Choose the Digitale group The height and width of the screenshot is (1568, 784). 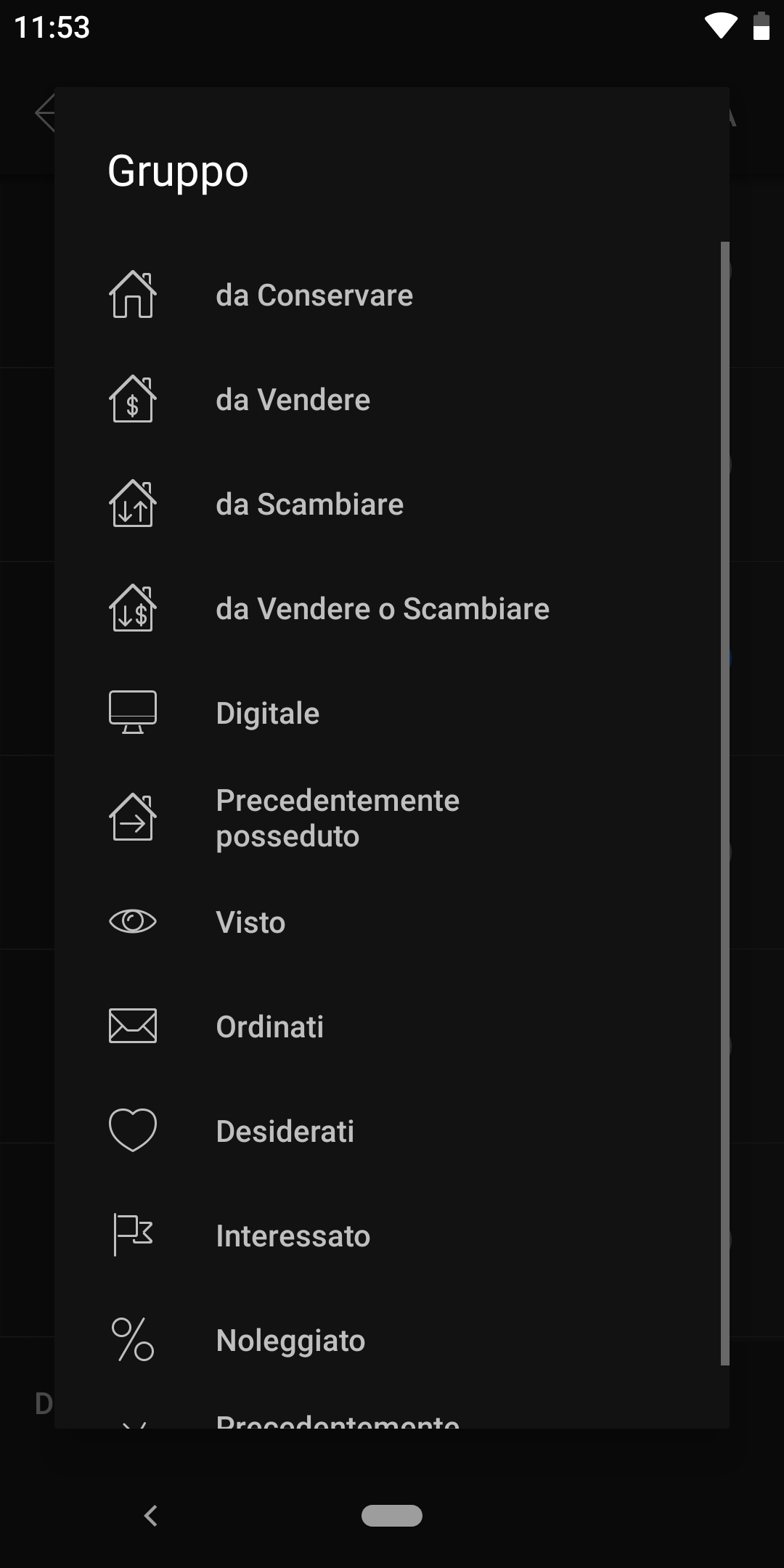(392, 713)
